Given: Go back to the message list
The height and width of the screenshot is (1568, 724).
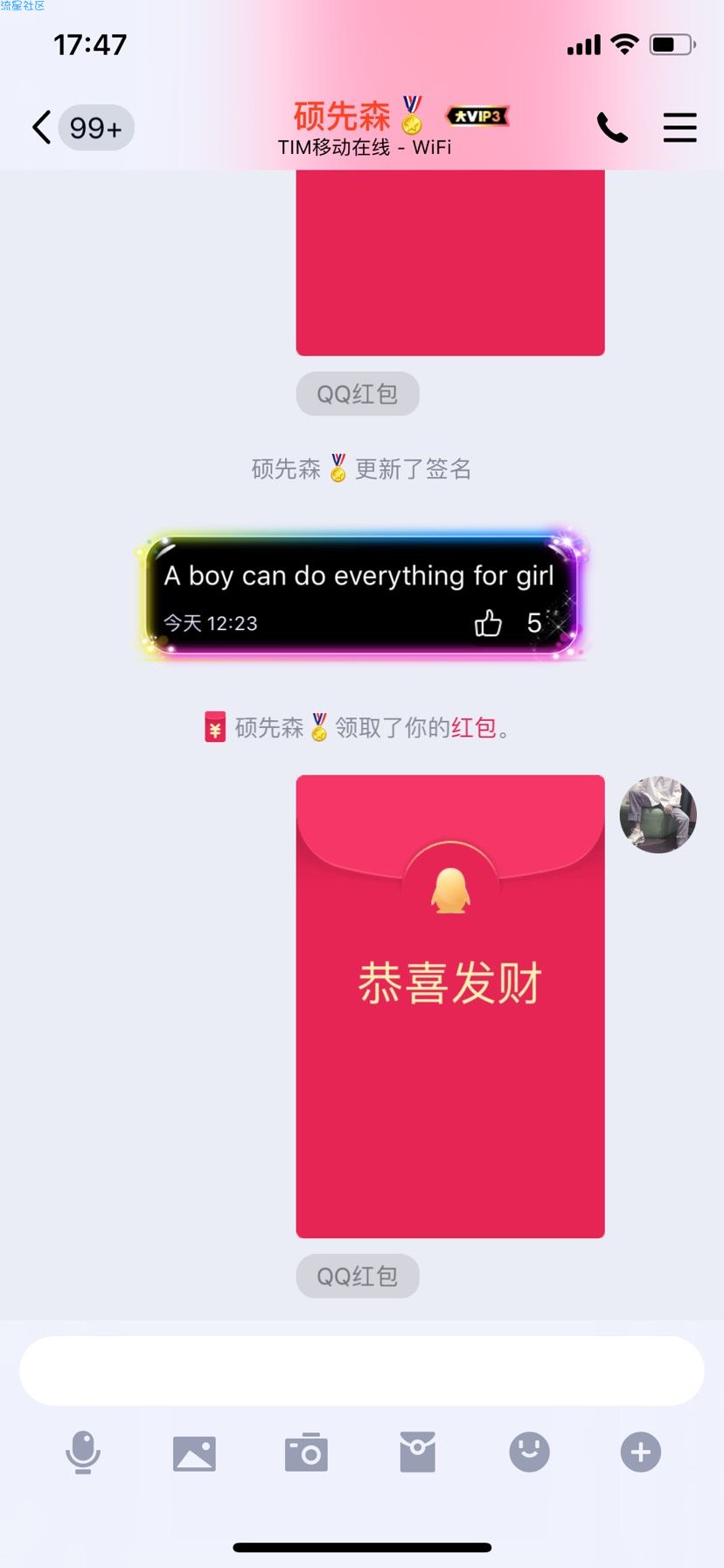Looking at the screenshot, I should pos(42,128).
